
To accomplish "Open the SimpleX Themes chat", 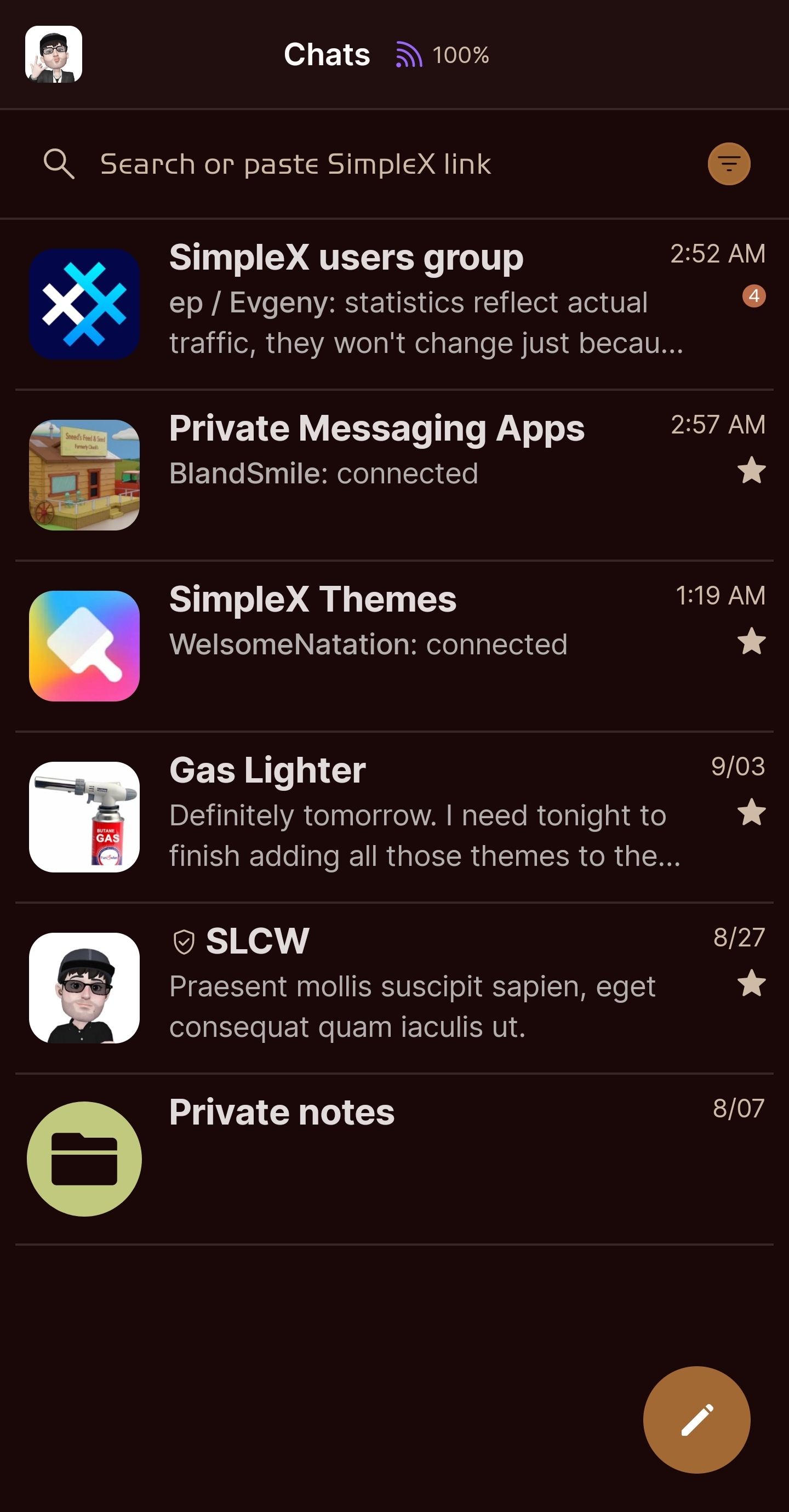I will click(395, 646).
